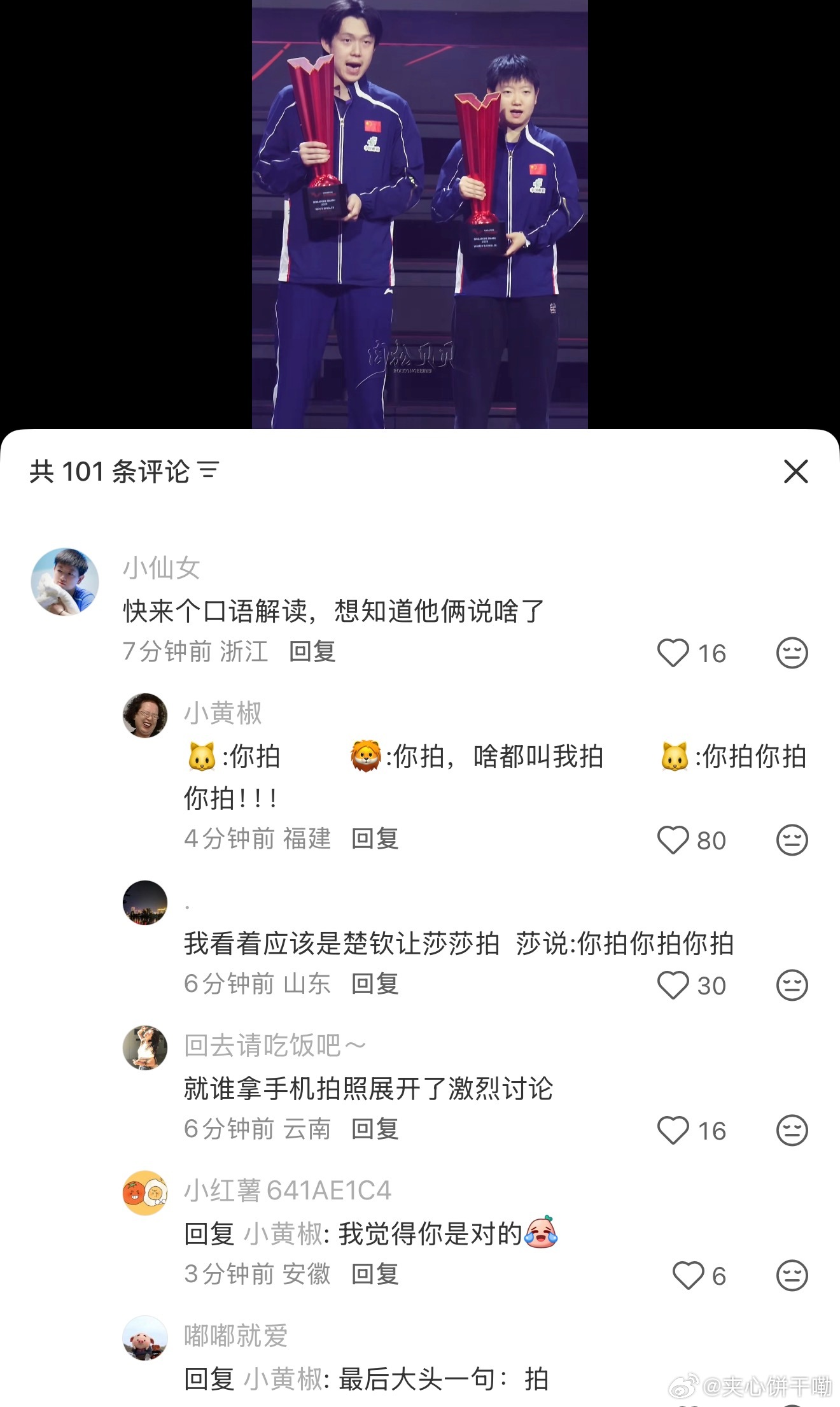Click the heart icon on 回去请吃饭吧's comment
Viewport: 840px width, 1407px height.
673,1131
